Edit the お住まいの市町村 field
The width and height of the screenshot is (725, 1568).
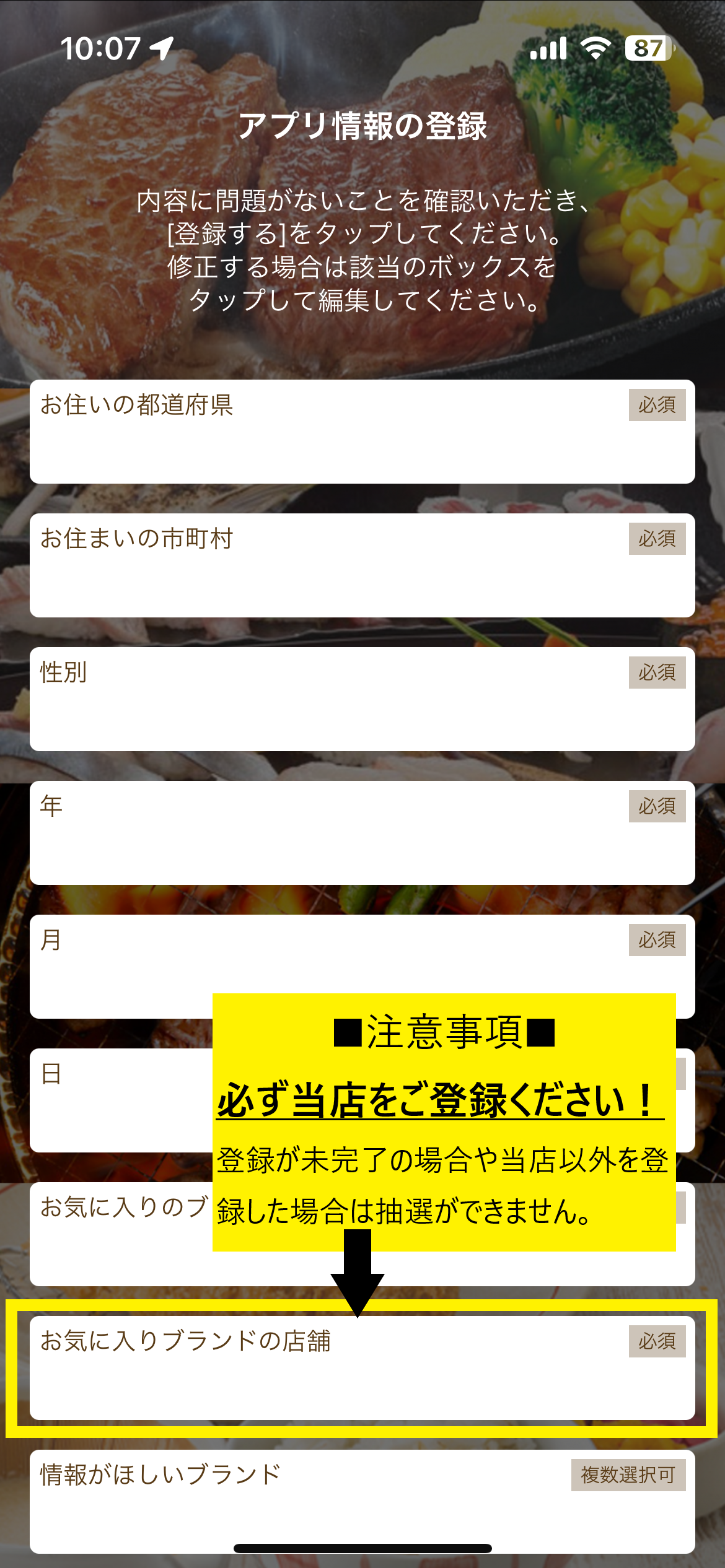(362, 565)
